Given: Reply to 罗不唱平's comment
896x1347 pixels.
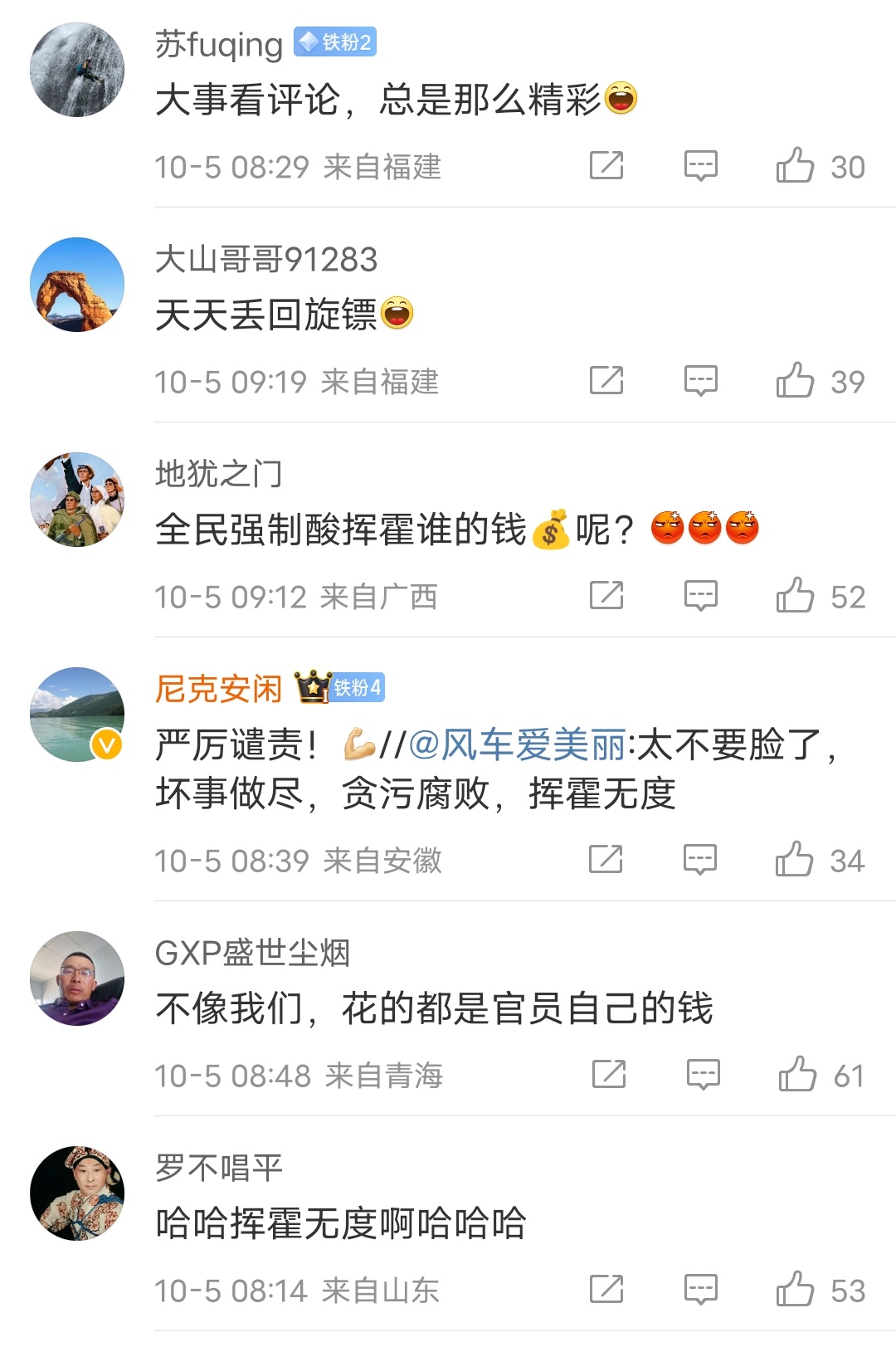Looking at the screenshot, I should (x=700, y=1289).
